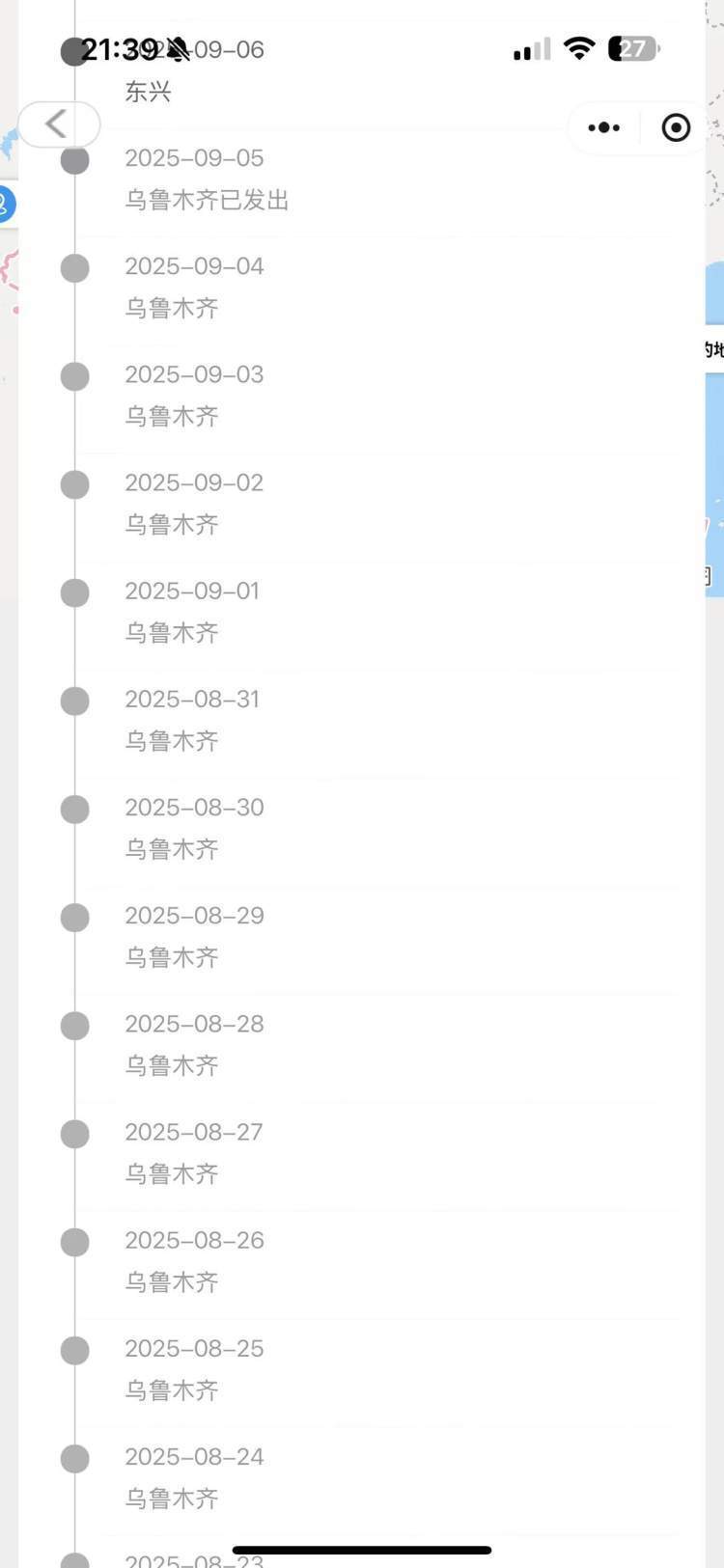The width and height of the screenshot is (724, 1568).
Task: Close the mini program with the circle icon
Action: pyautogui.click(x=676, y=127)
